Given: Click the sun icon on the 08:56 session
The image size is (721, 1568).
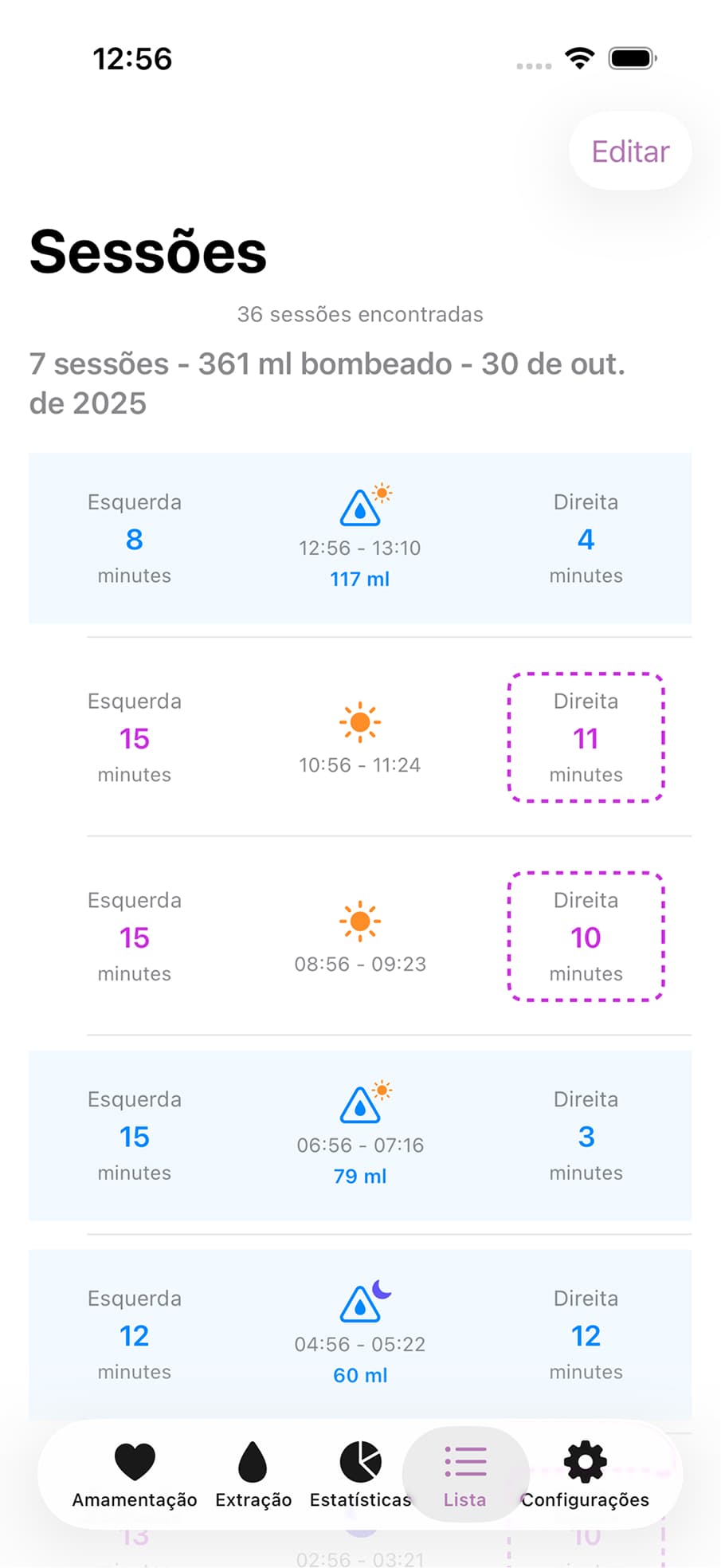Looking at the screenshot, I should pyautogui.click(x=360, y=922).
